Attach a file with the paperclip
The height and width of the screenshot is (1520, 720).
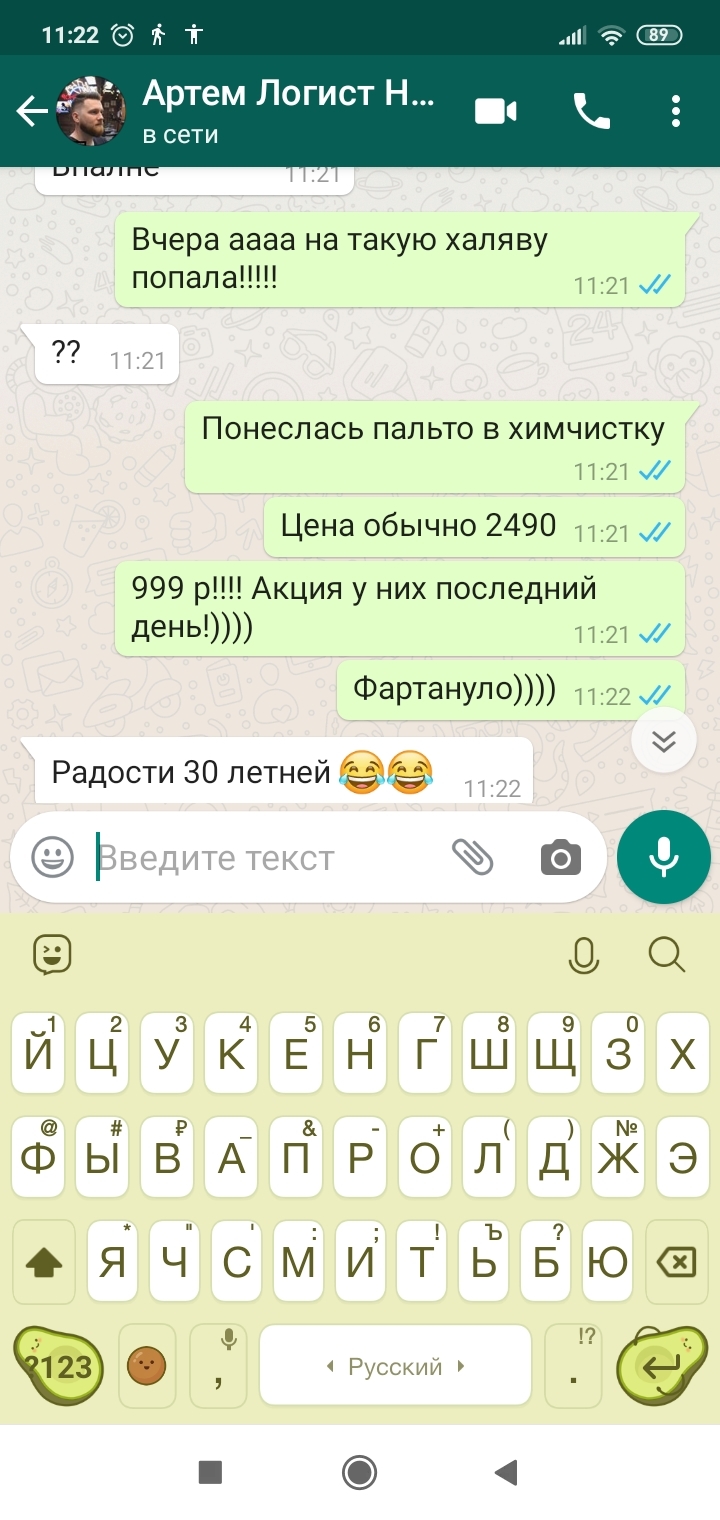pyautogui.click(x=473, y=857)
